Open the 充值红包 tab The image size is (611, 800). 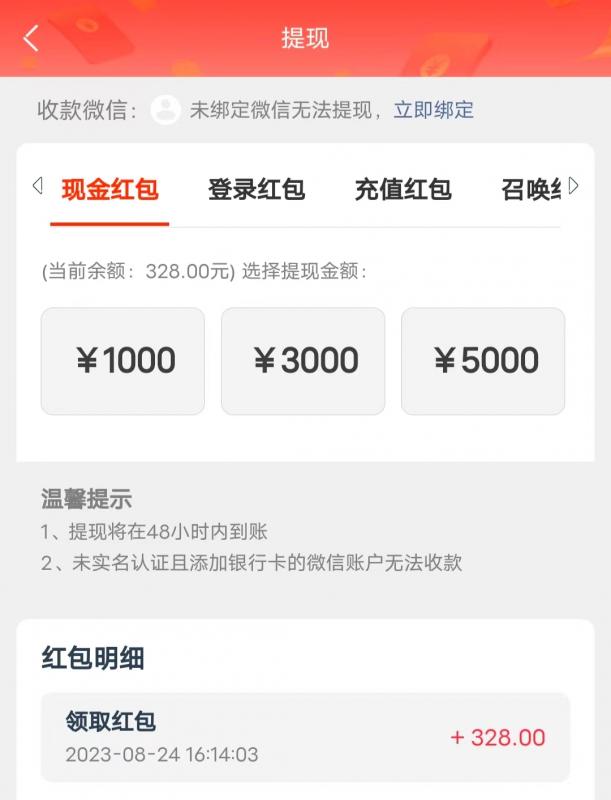403,189
